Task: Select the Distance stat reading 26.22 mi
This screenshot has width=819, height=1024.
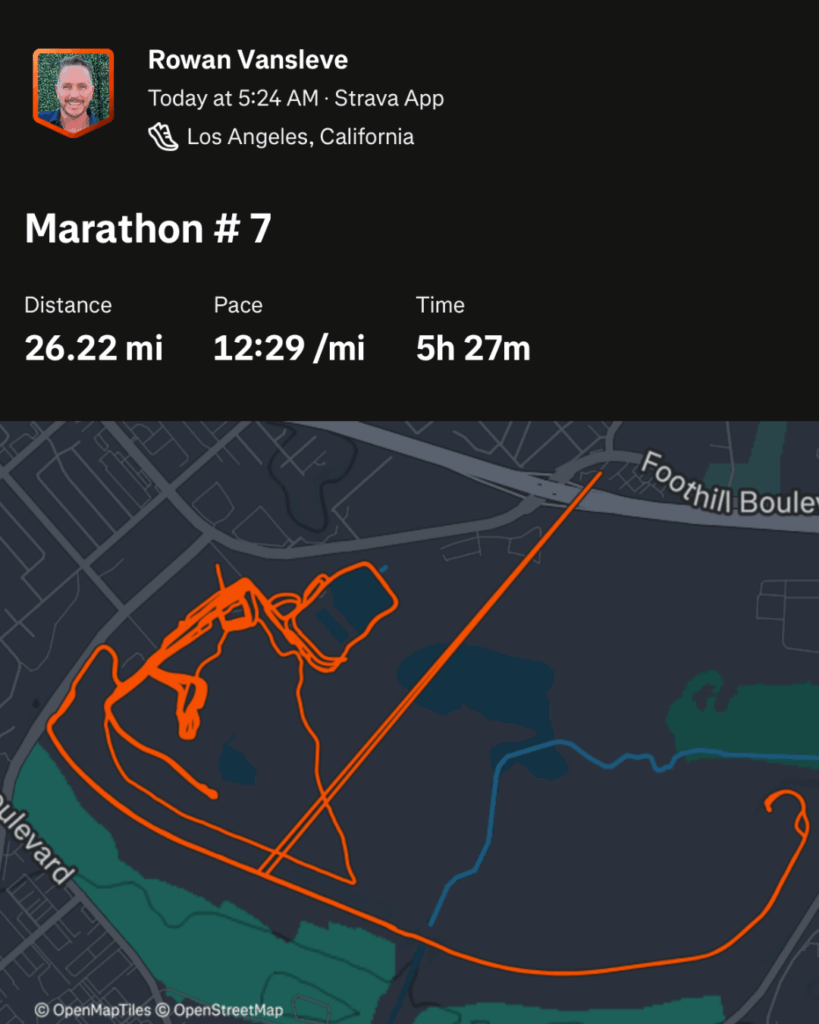Action: tap(93, 349)
